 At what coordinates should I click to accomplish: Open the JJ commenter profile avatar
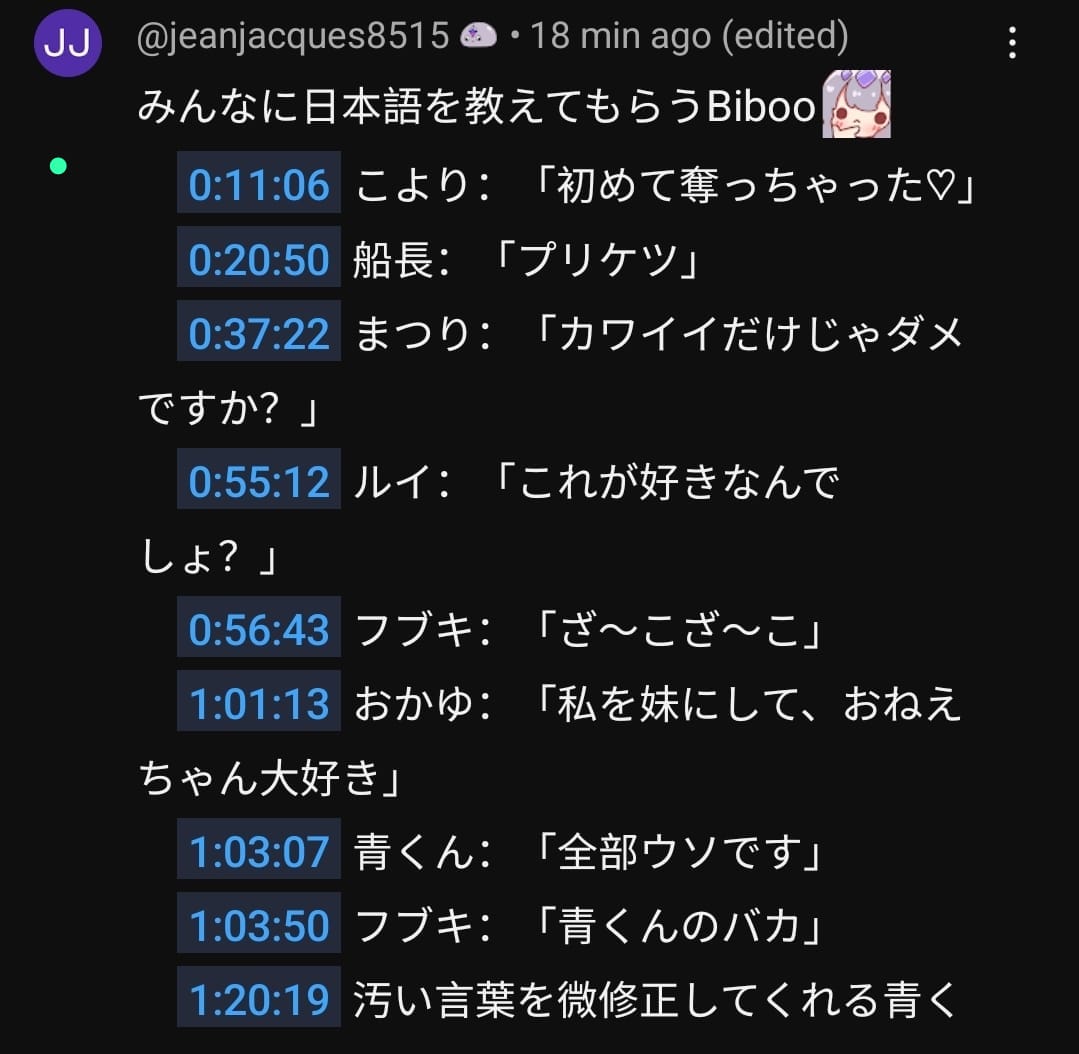(x=68, y=43)
